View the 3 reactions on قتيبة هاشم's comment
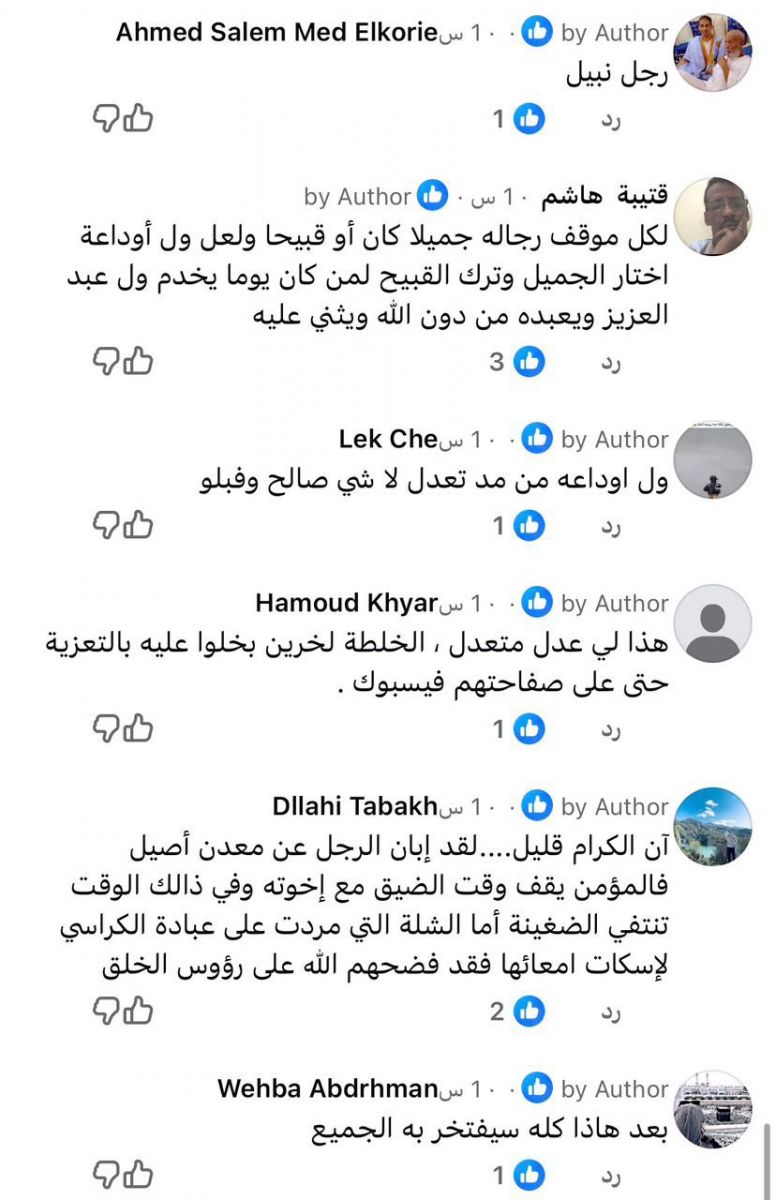The width and height of the screenshot is (776, 1200). point(517,361)
